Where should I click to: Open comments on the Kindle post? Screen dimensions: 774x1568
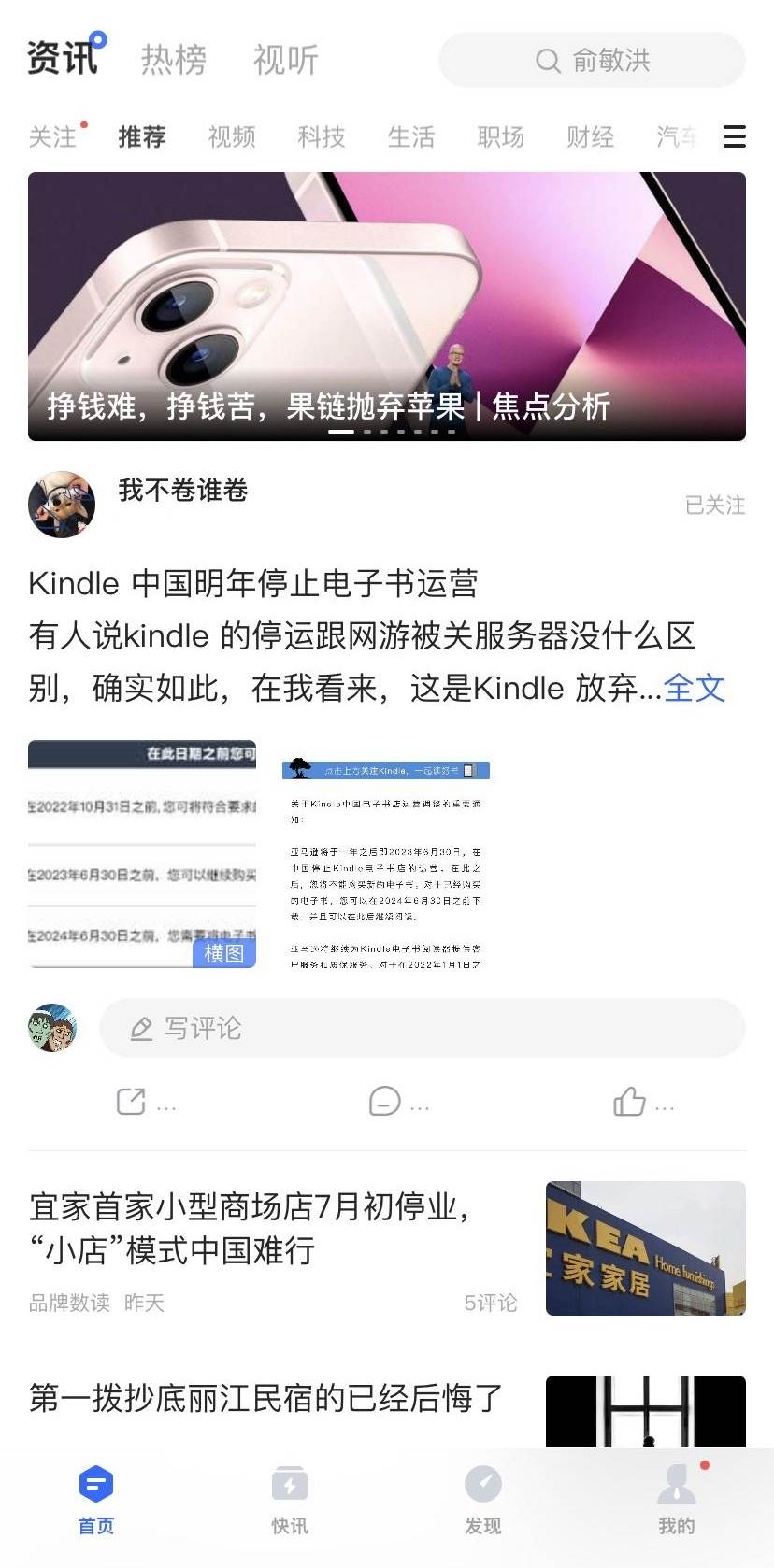(385, 1102)
